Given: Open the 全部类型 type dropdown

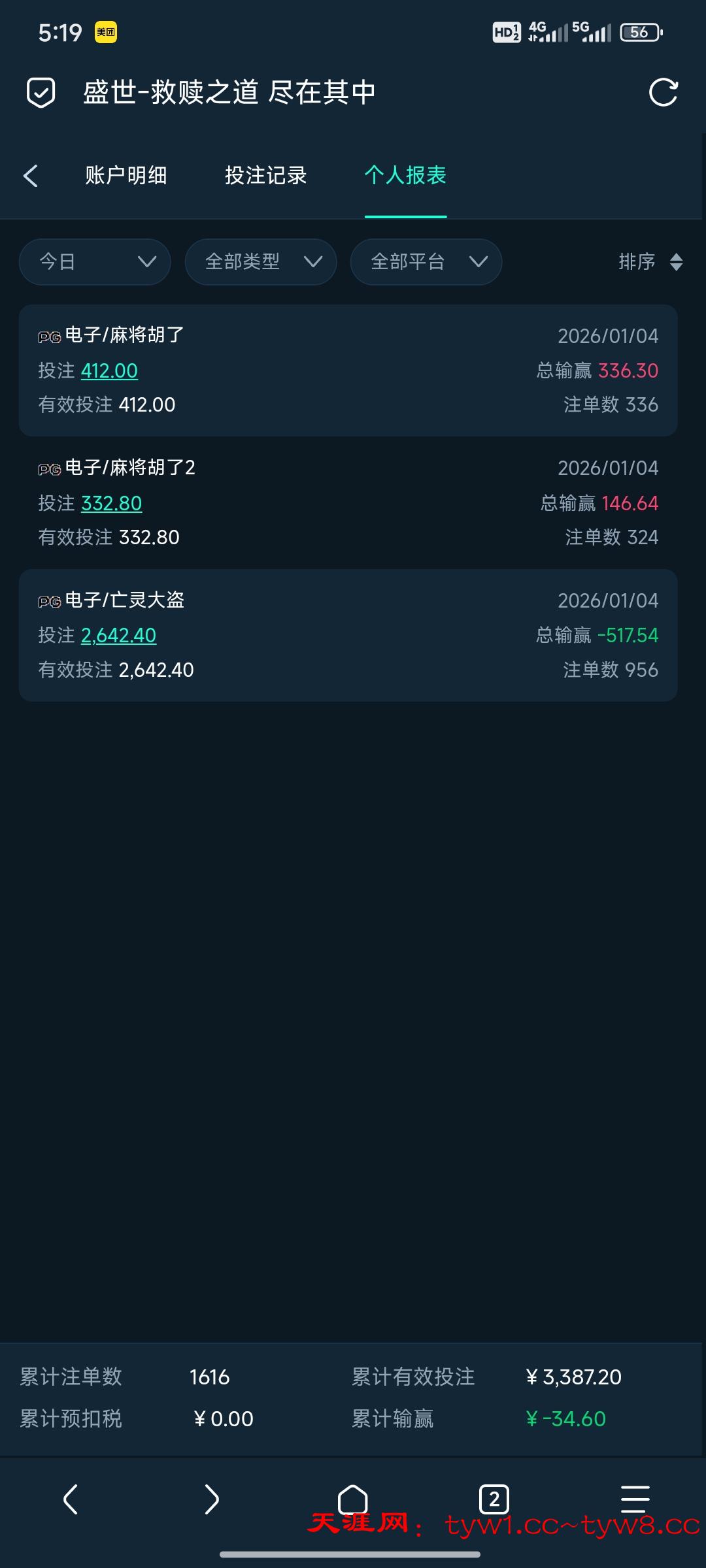Looking at the screenshot, I should [260, 261].
